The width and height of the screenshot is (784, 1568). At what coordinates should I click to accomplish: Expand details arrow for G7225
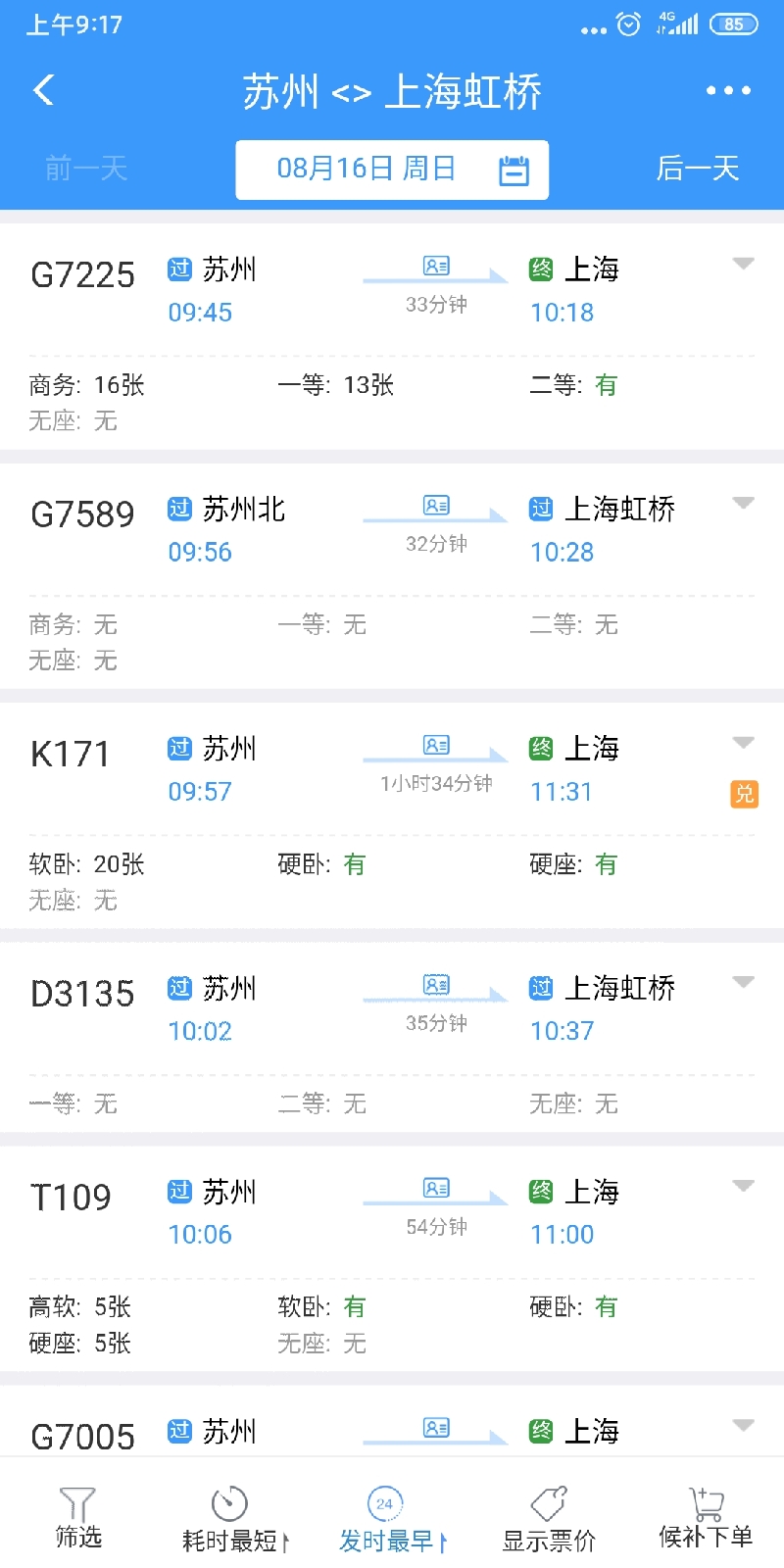[744, 264]
